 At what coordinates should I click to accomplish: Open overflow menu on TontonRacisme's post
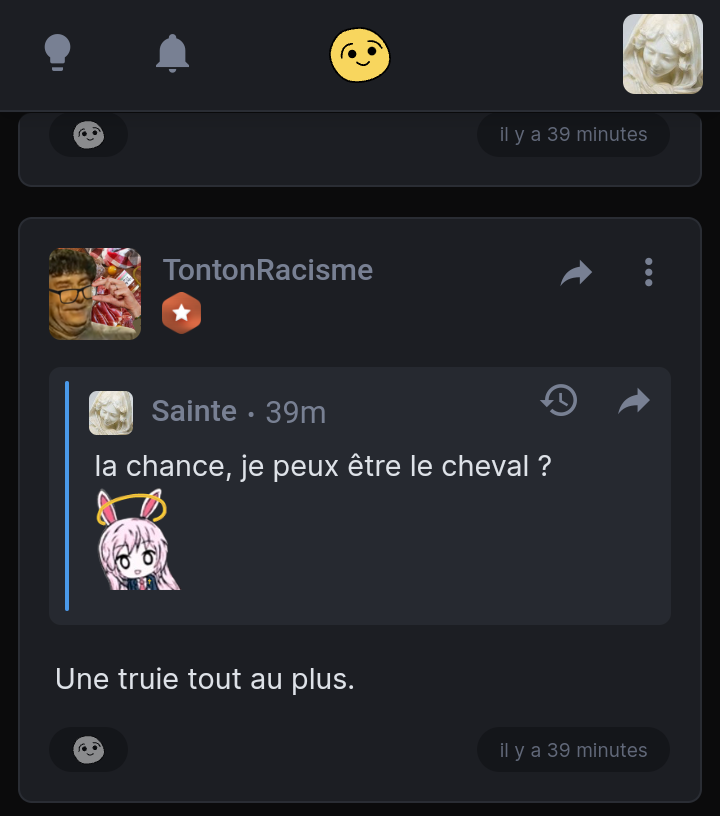pyautogui.click(x=648, y=272)
